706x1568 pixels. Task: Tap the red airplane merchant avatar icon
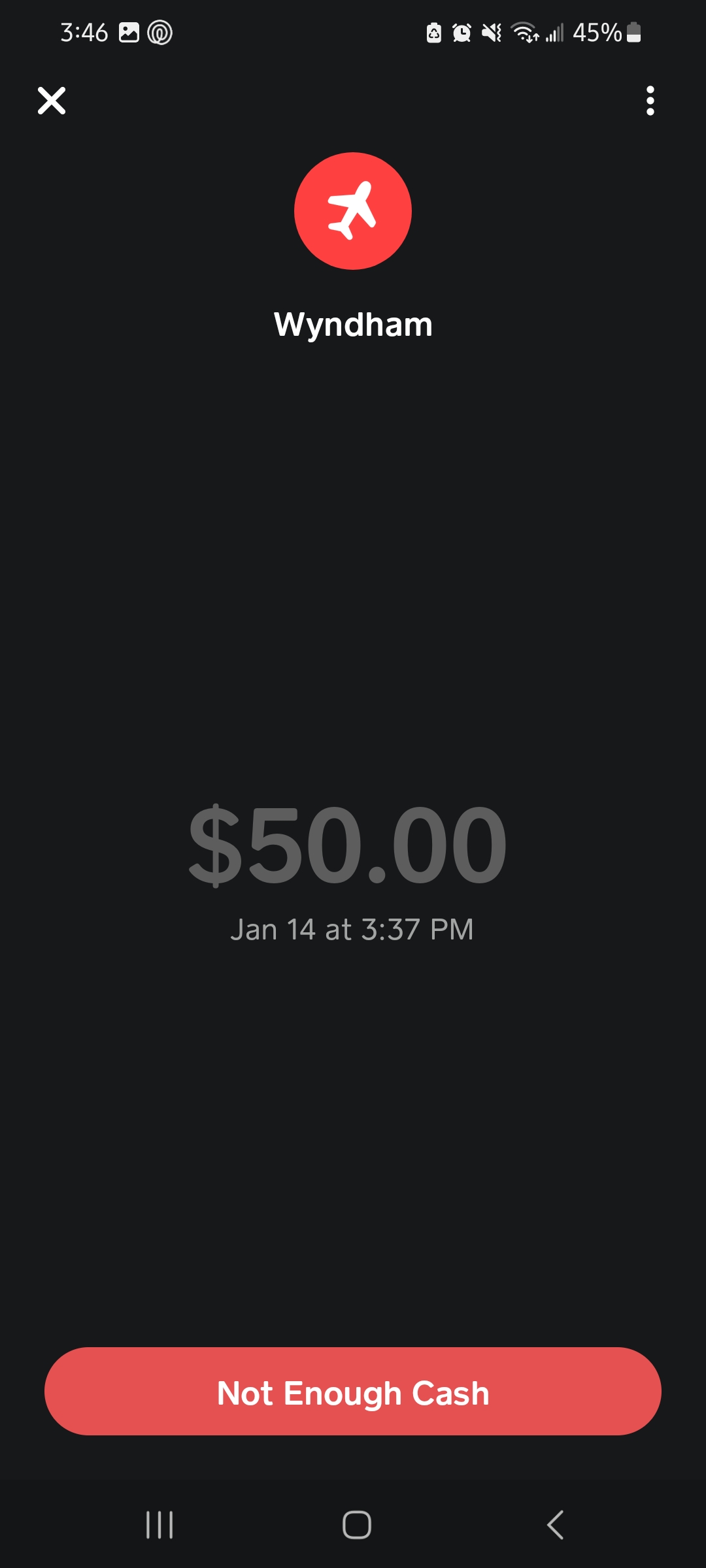click(x=353, y=210)
